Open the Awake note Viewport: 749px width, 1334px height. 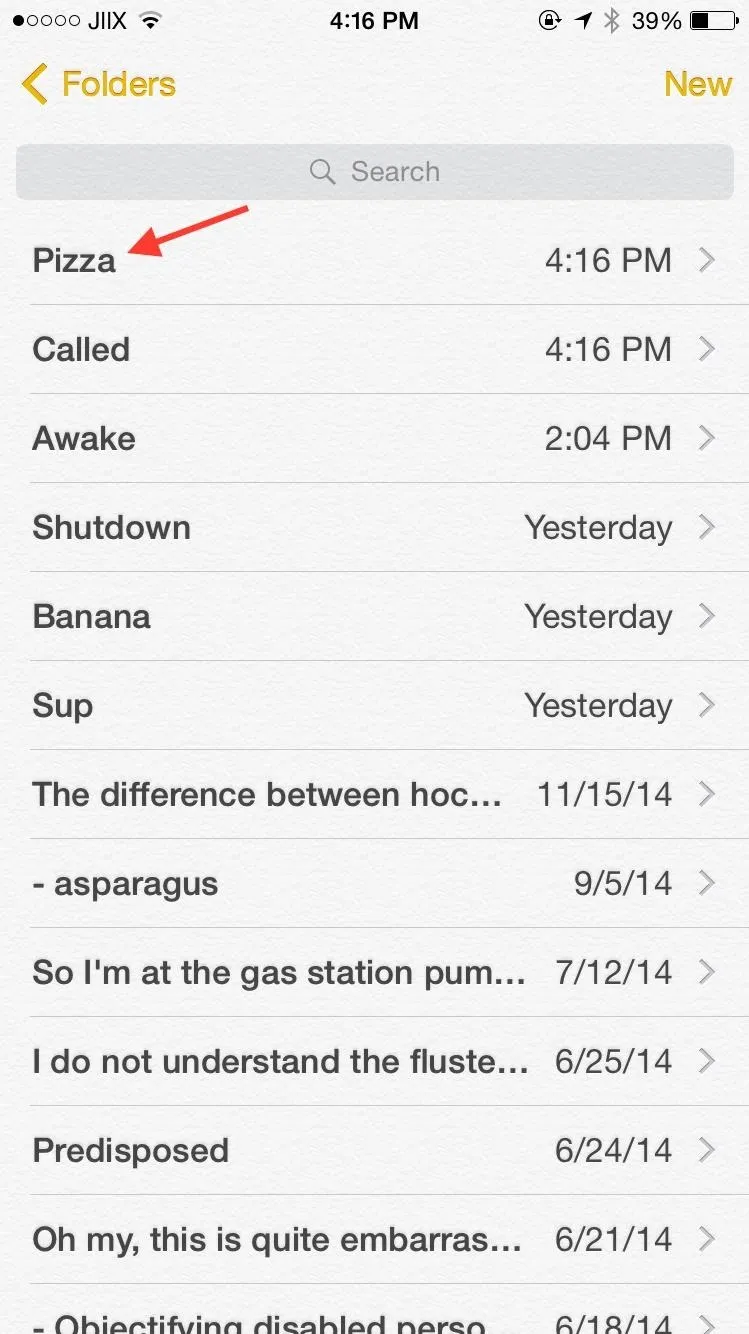tap(374, 438)
